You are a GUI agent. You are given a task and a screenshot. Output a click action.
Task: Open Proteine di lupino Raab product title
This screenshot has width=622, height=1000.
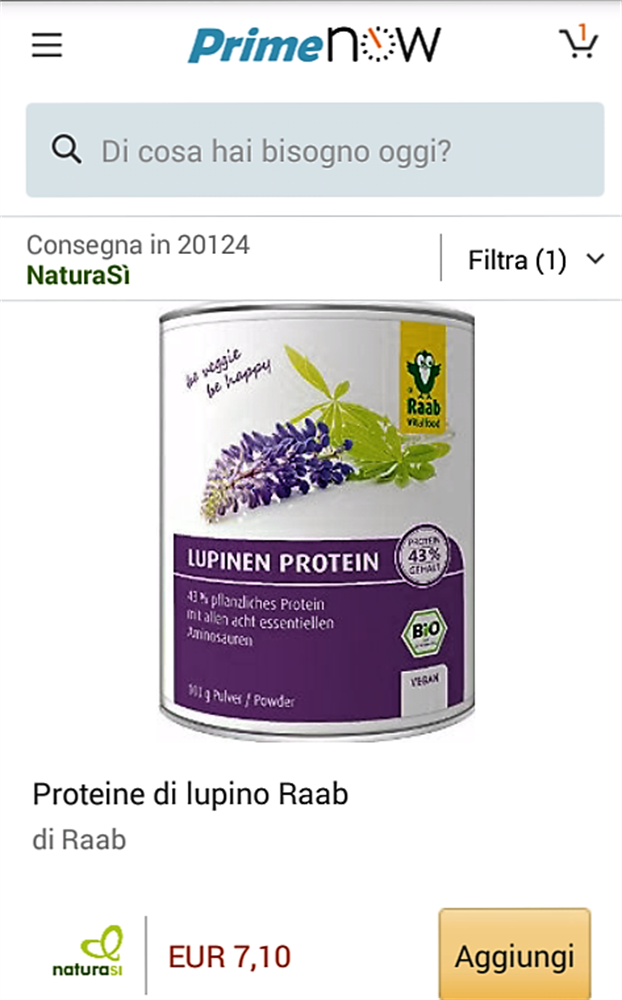190,795
